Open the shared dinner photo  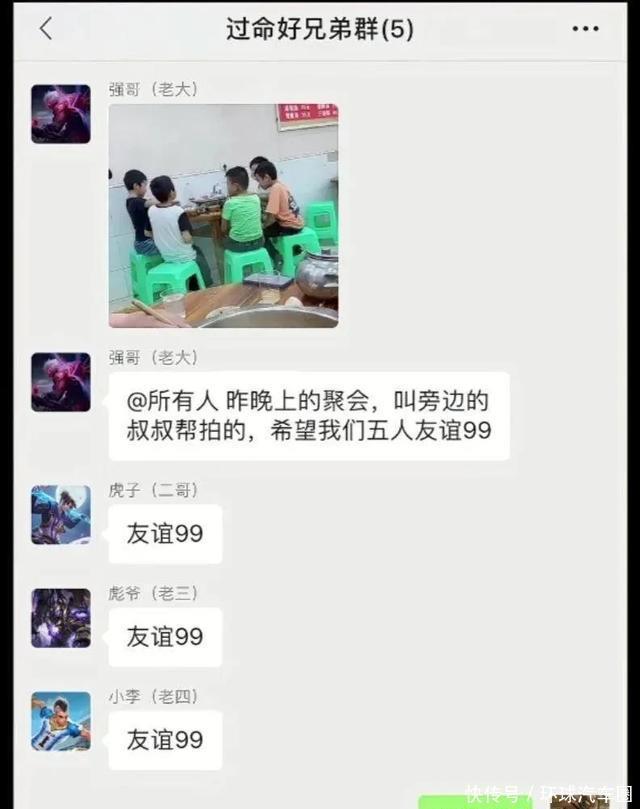tap(223, 215)
